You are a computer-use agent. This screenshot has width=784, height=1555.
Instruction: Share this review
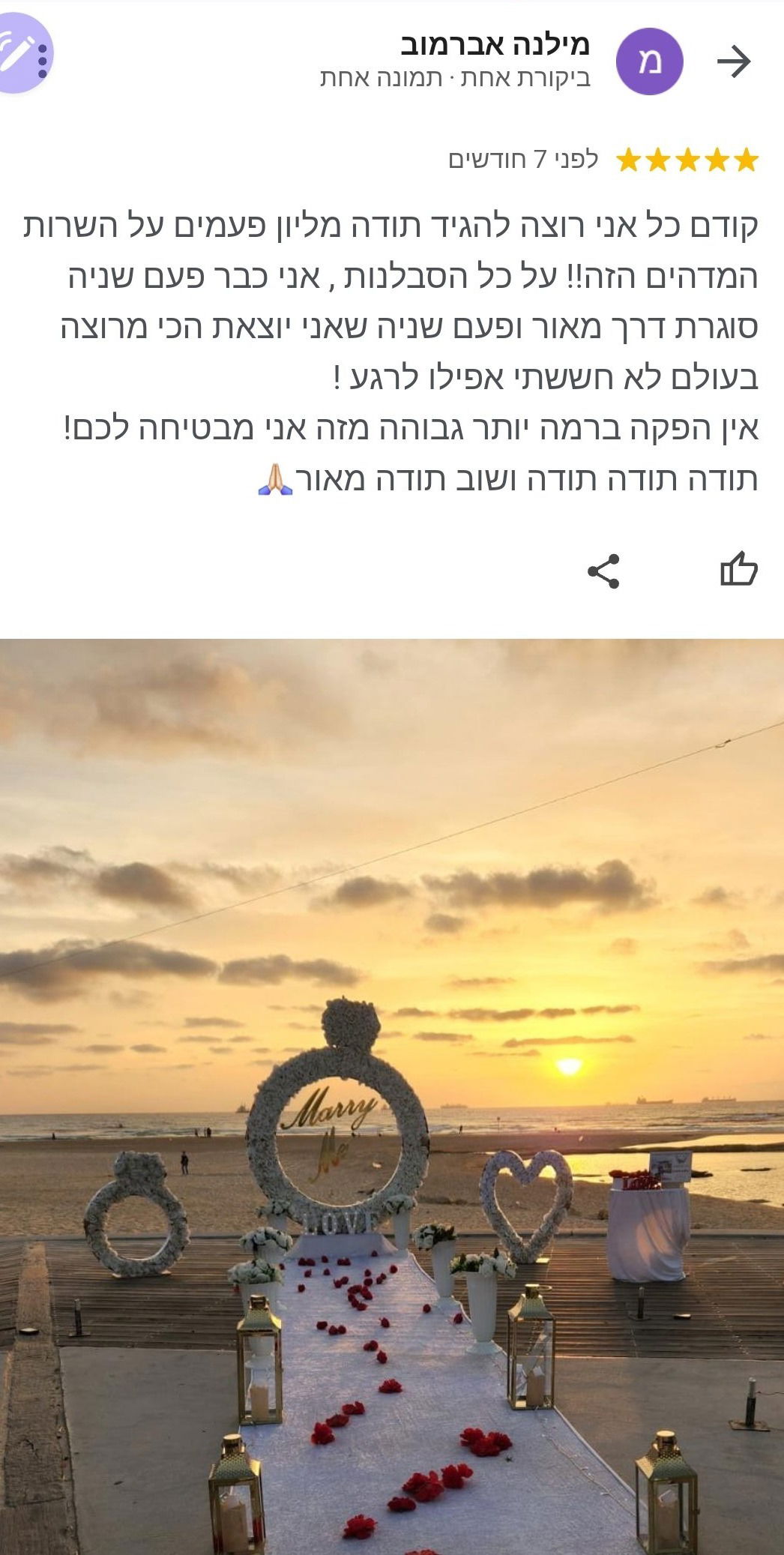click(x=603, y=571)
